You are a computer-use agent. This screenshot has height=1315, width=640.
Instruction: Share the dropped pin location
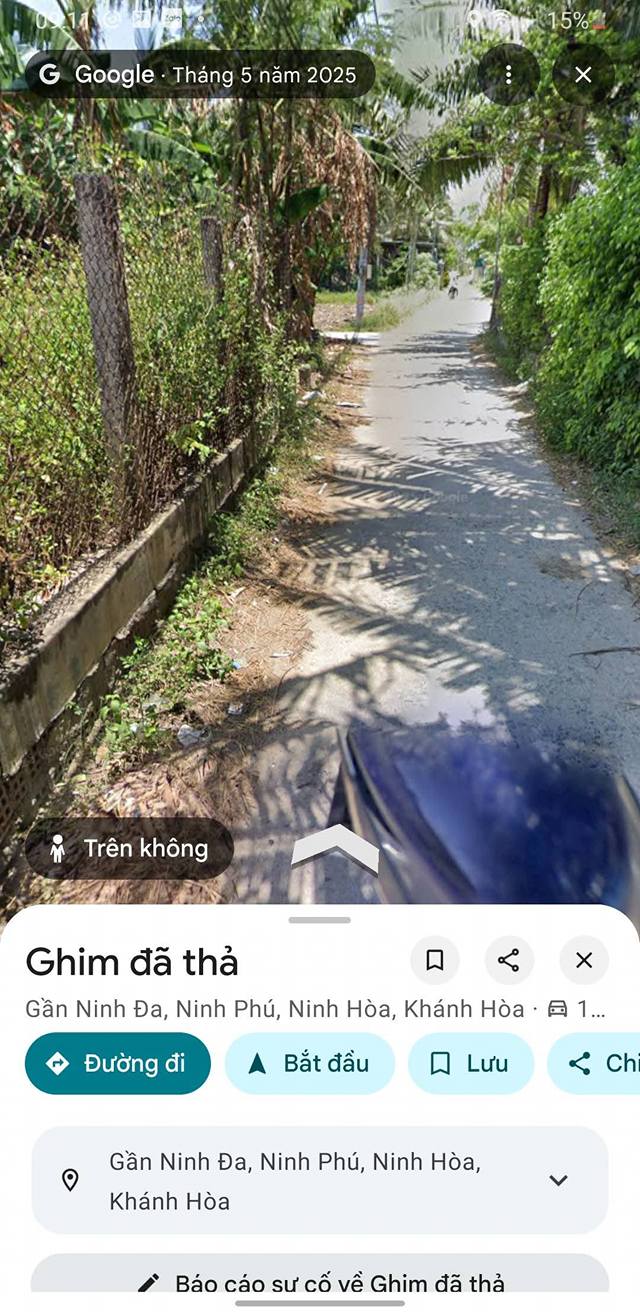click(x=509, y=961)
